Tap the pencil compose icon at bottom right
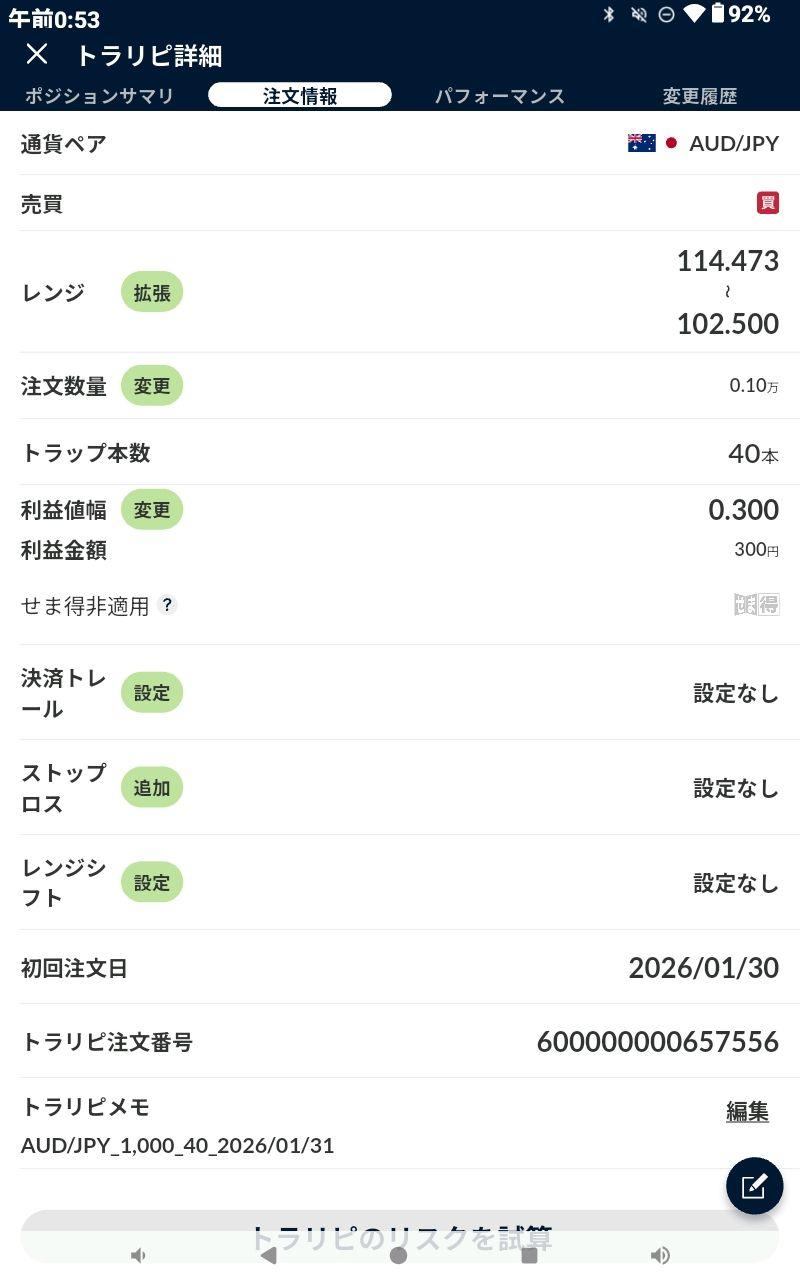The height and width of the screenshot is (1280, 800). tap(755, 1186)
